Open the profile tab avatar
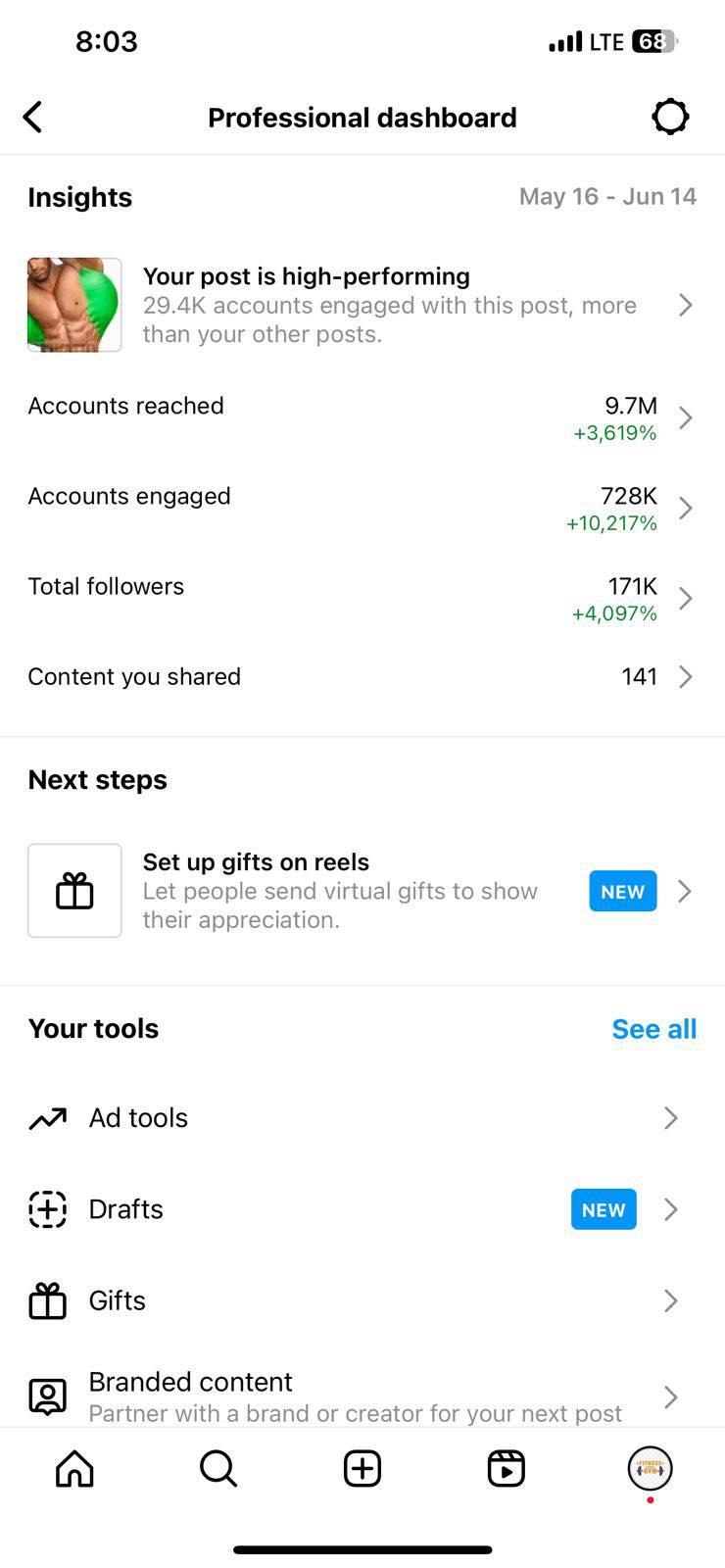The image size is (725, 1568). (650, 1469)
